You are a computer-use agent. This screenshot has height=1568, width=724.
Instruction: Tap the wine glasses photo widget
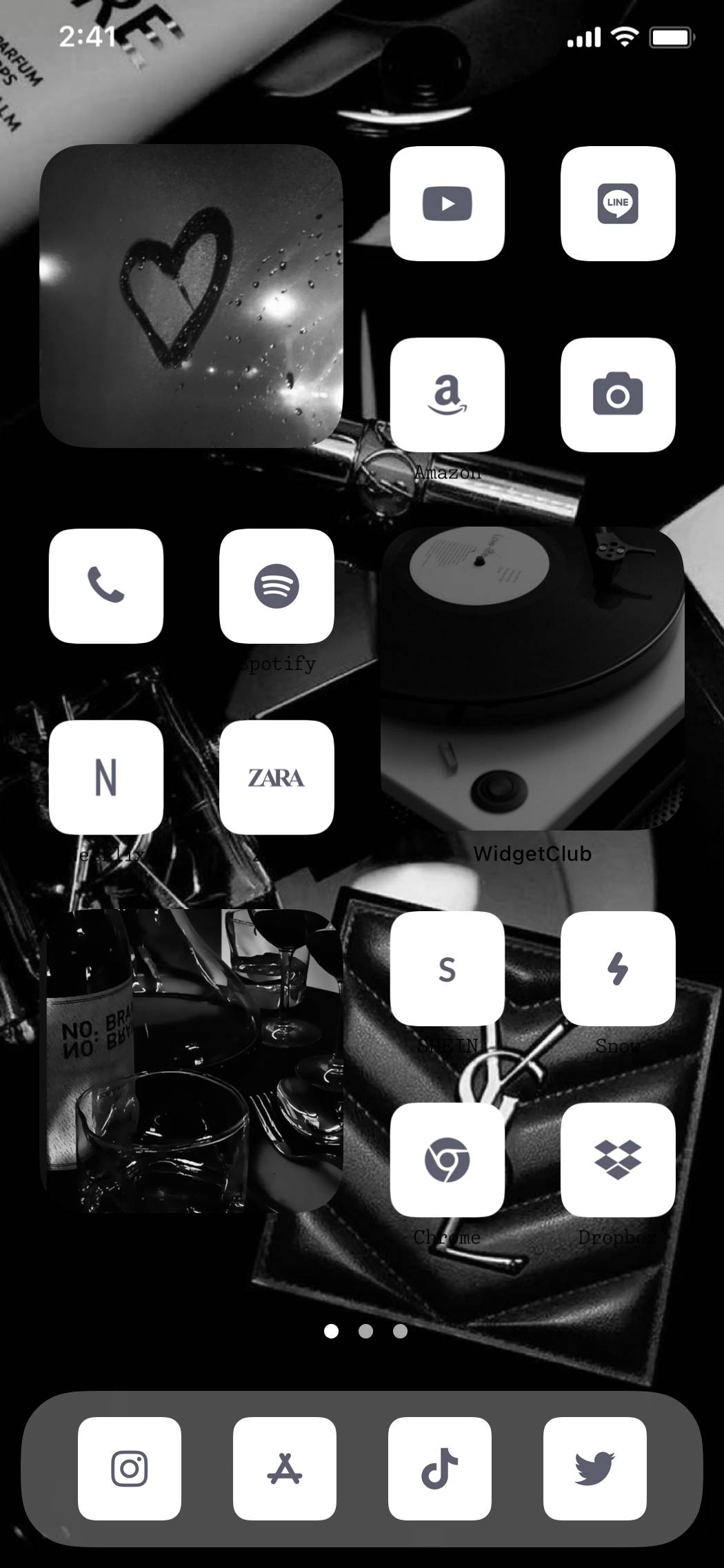tap(191, 1061)
